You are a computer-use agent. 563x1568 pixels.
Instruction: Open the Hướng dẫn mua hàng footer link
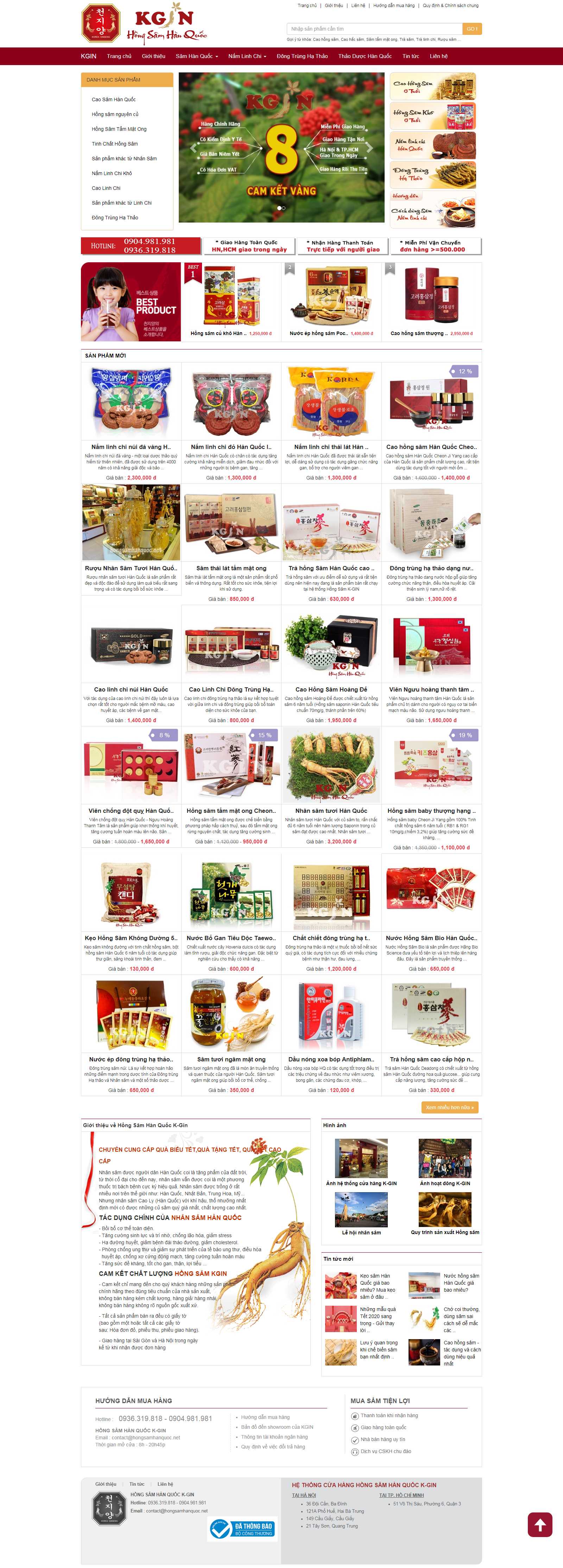pos(265,1417)
